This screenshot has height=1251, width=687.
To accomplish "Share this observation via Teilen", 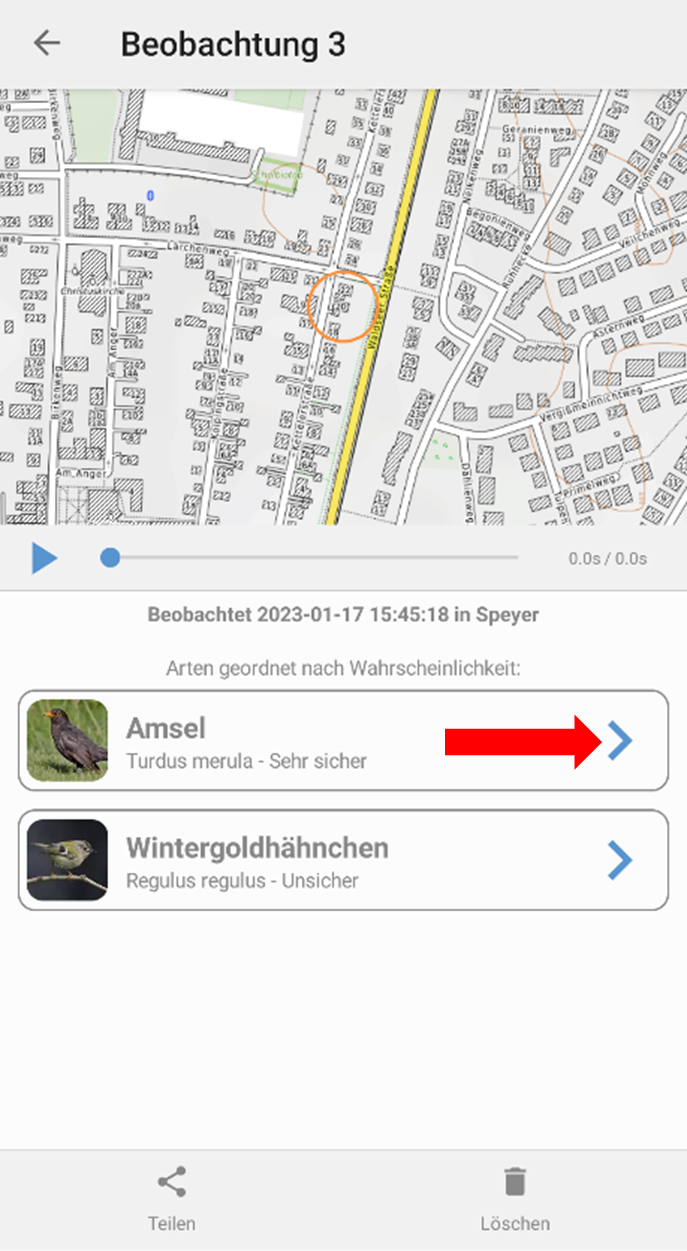I will pos(172,1200).
